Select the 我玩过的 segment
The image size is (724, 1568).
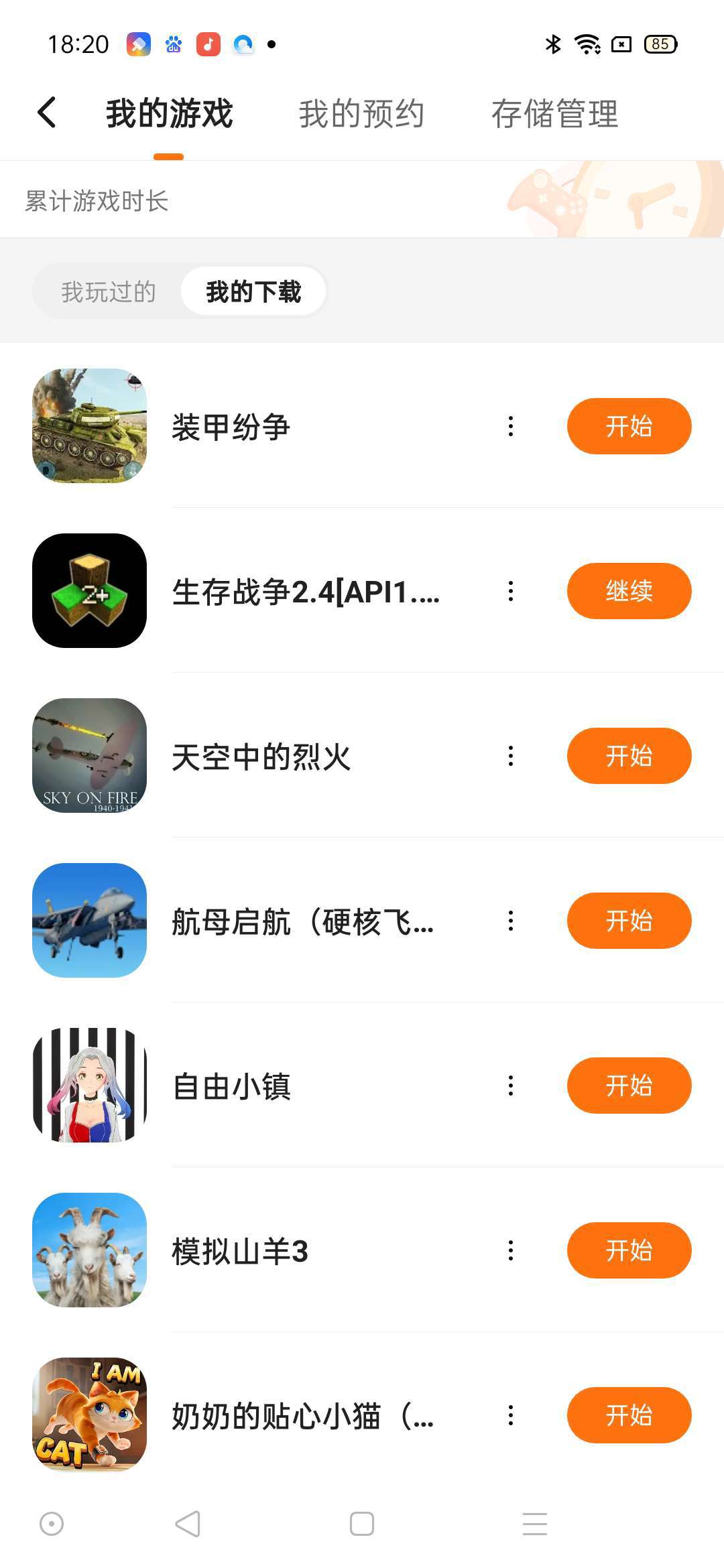109,291
